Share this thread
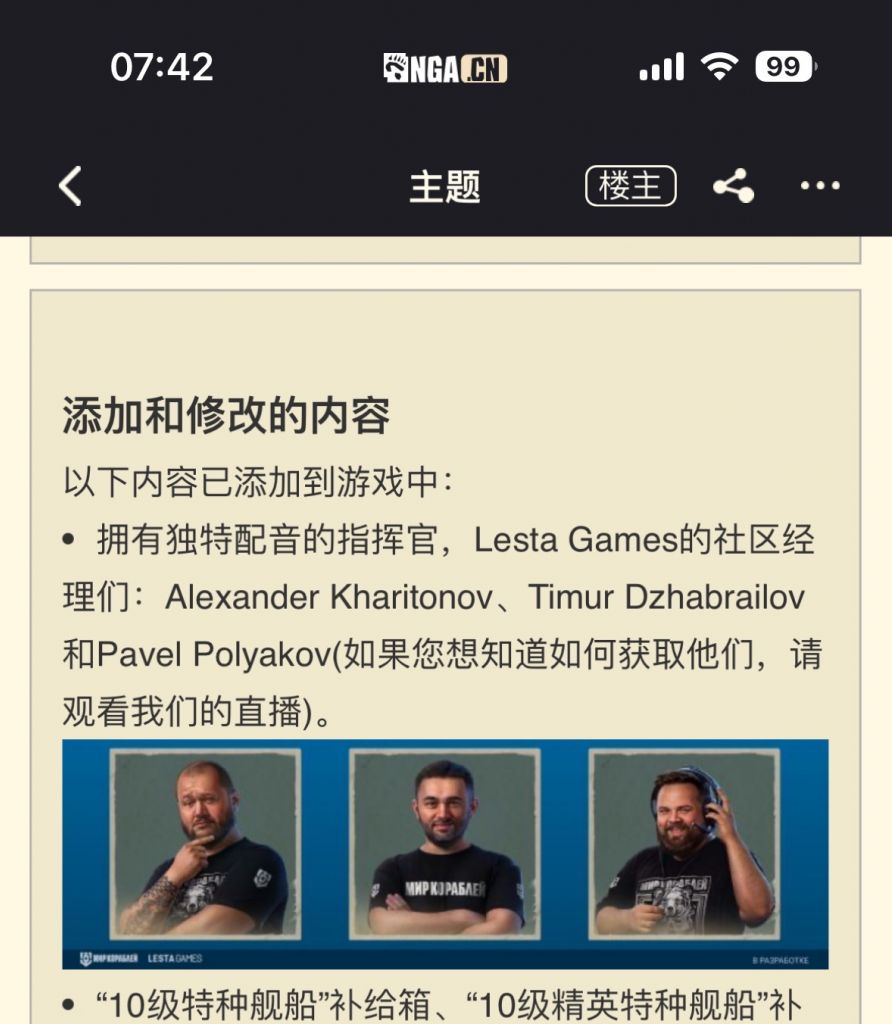The width and height of the screenshot is (892, 1024). [733, 186]
